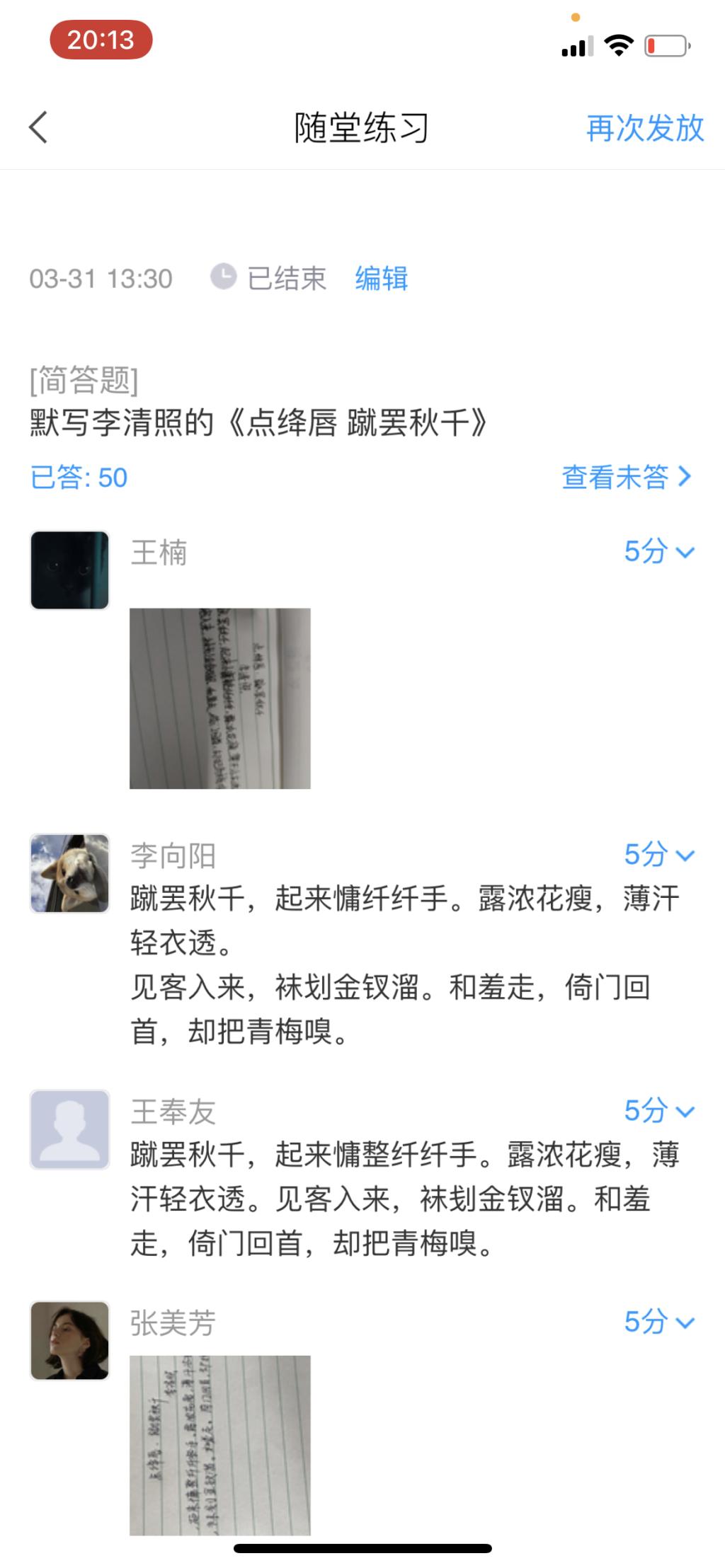Tap 再次发放 to reissue the exercise

coord(645,128)
